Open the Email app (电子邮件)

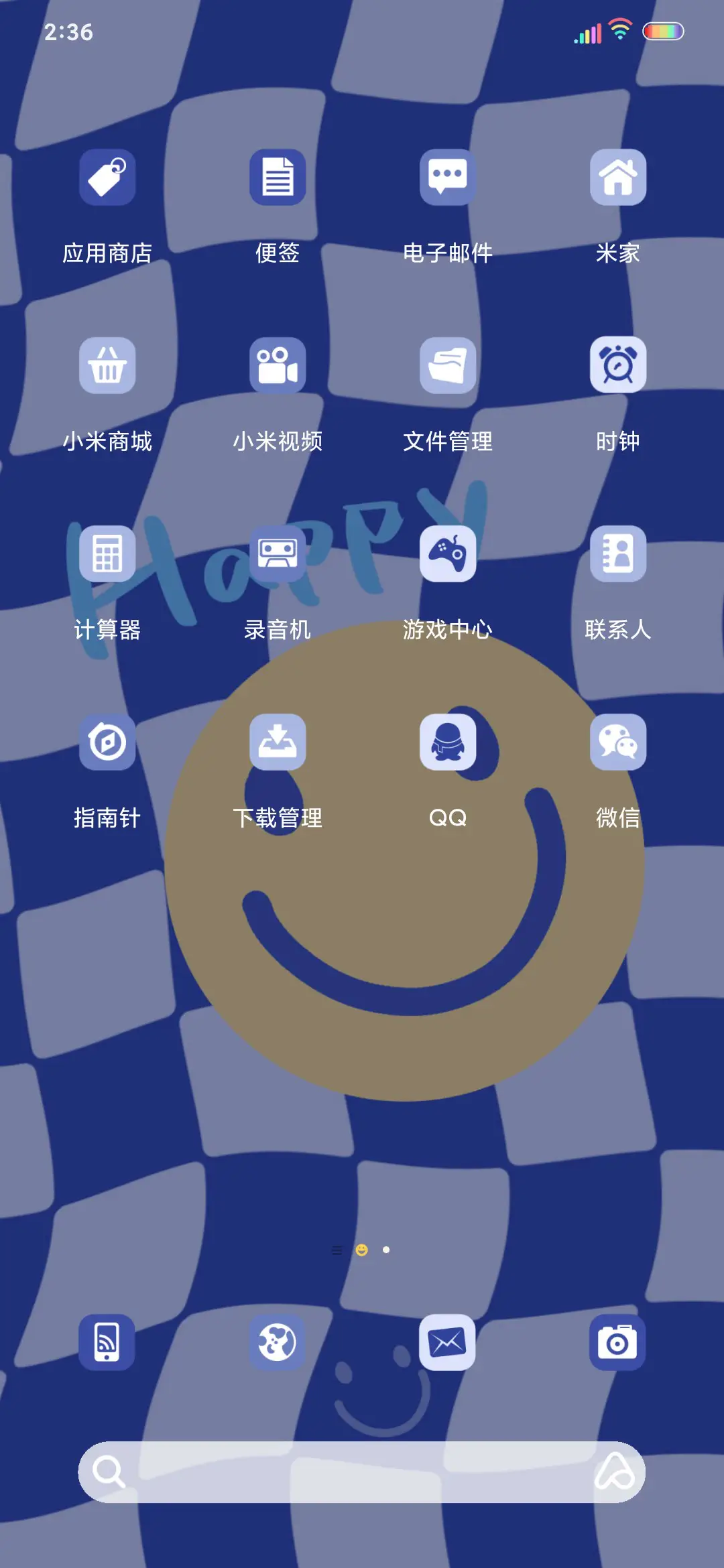click(447, 176)
